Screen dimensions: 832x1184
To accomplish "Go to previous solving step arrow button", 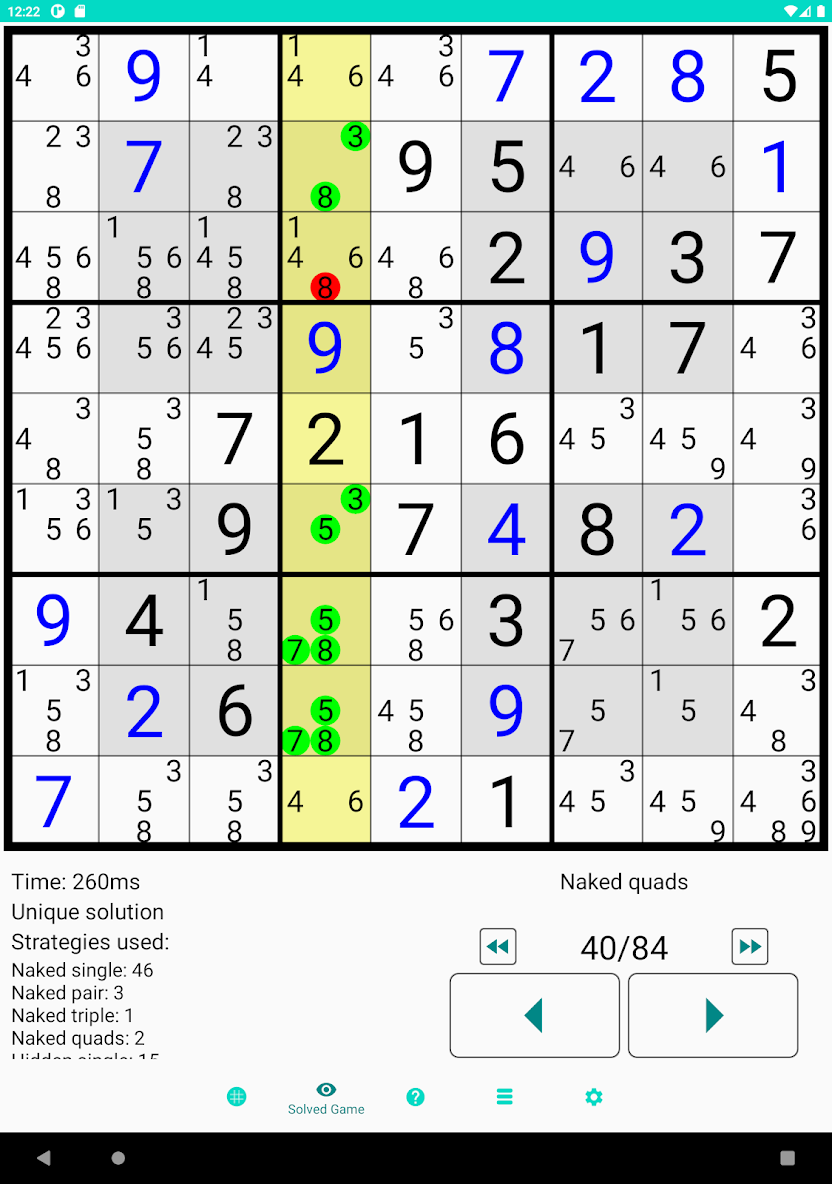I will [534, 1015].
